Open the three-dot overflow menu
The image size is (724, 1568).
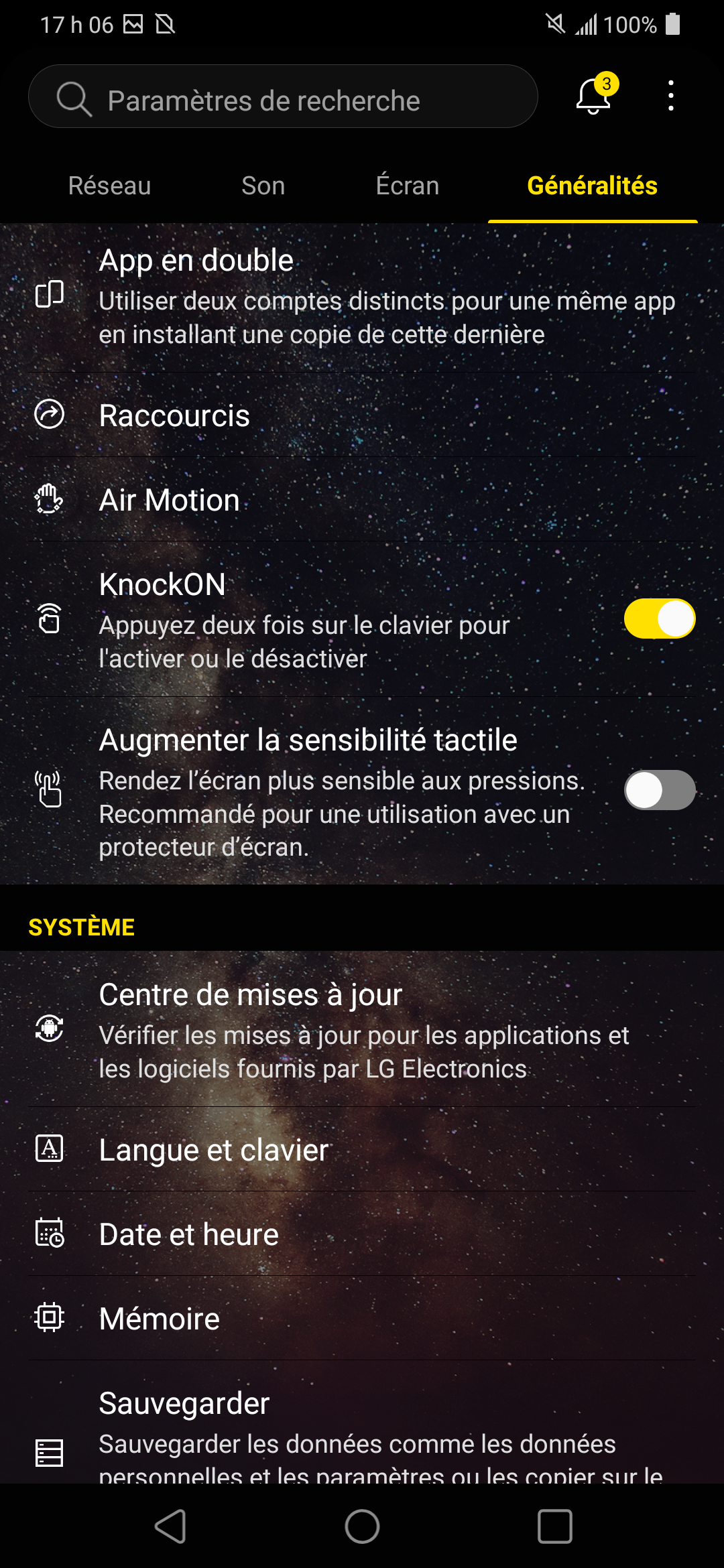click(670, 96)
